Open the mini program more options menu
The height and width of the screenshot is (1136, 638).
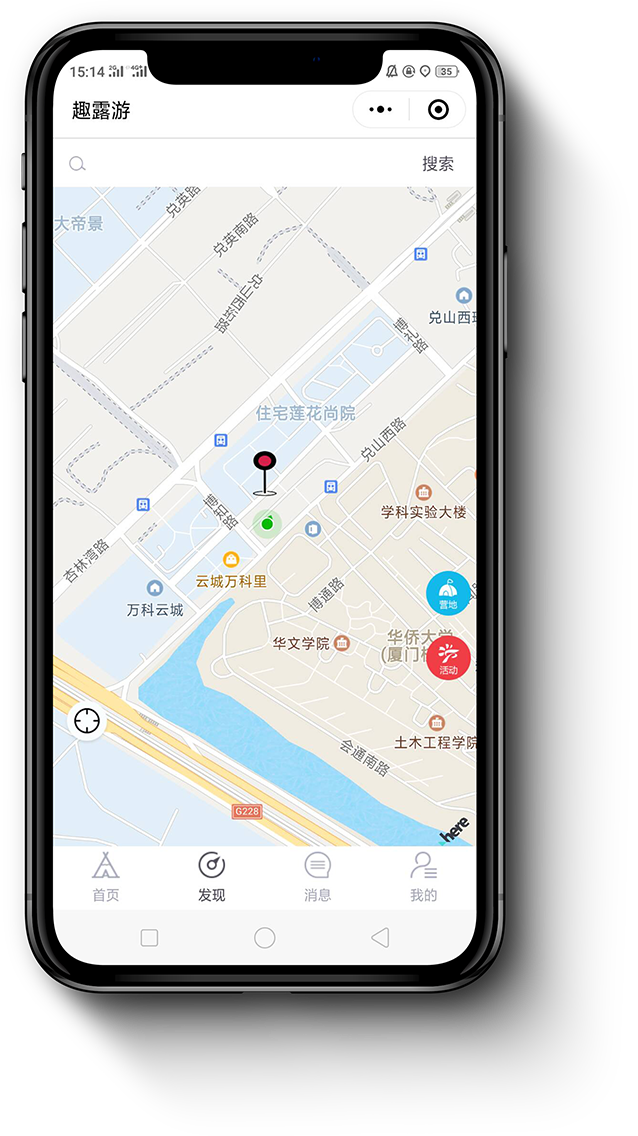click(x=381, y=110)
